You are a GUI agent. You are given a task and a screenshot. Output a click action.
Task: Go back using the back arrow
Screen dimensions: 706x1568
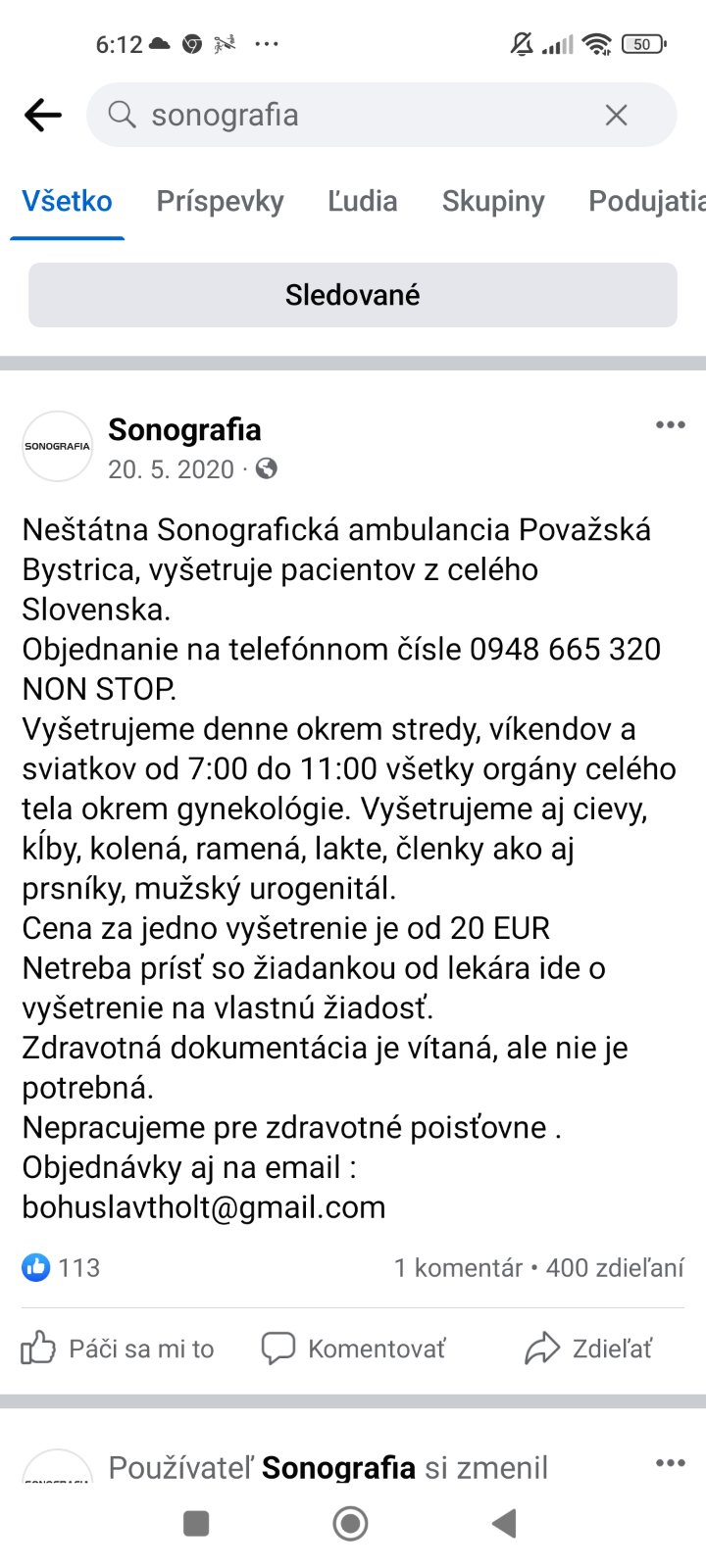(42, 115)
